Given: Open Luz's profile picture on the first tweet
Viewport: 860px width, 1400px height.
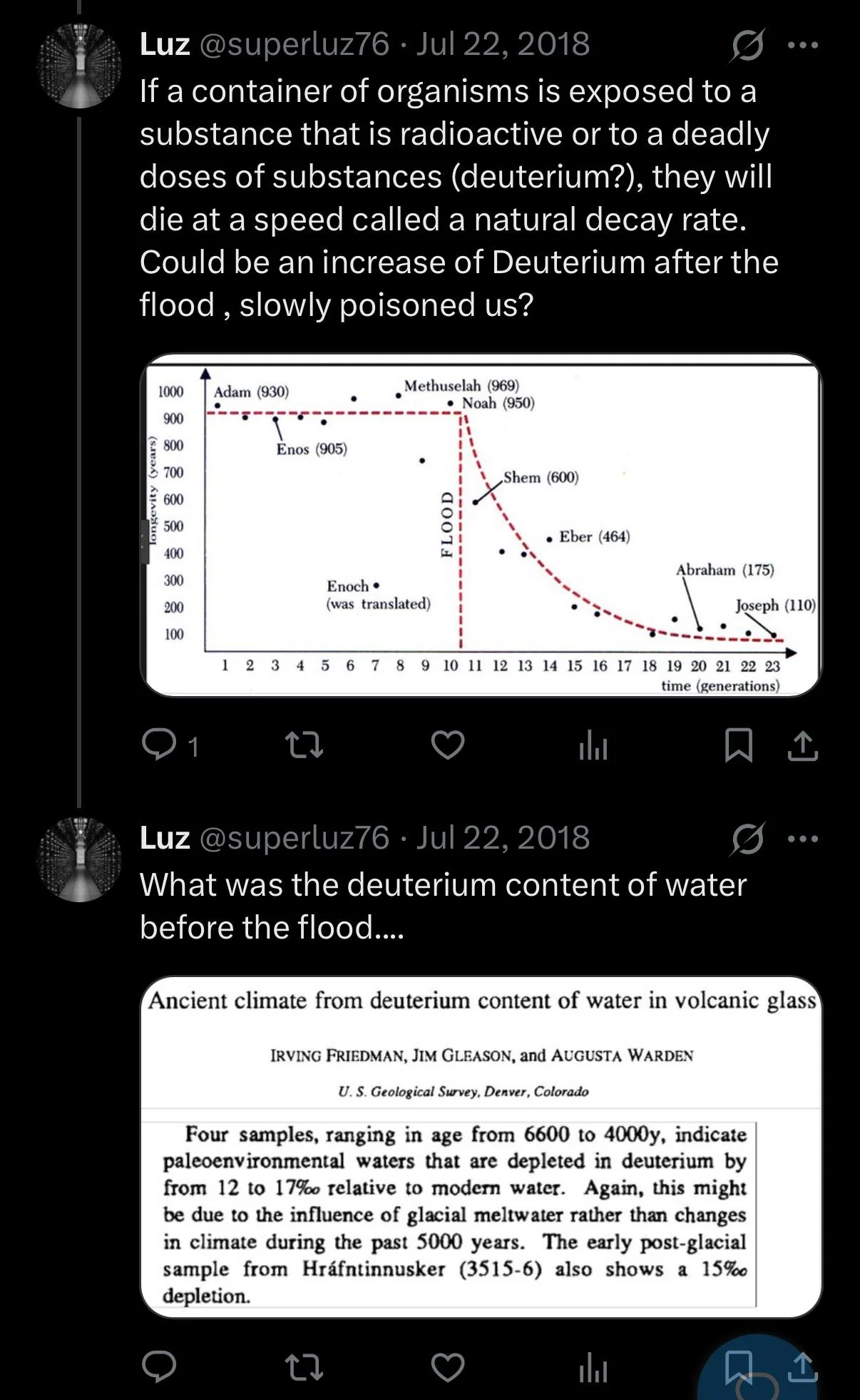Looking at the screenshot, I should pos(79,66).
